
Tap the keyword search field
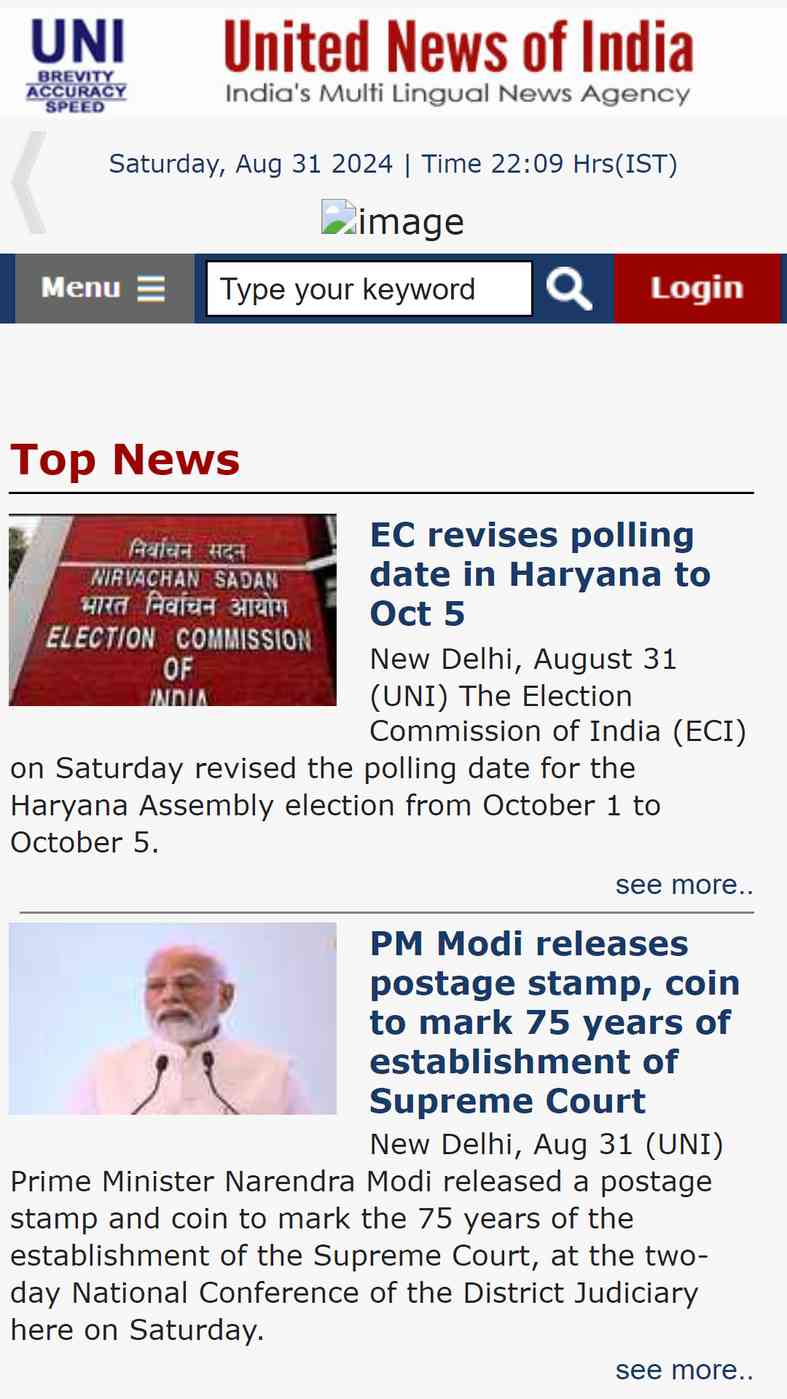369,289
